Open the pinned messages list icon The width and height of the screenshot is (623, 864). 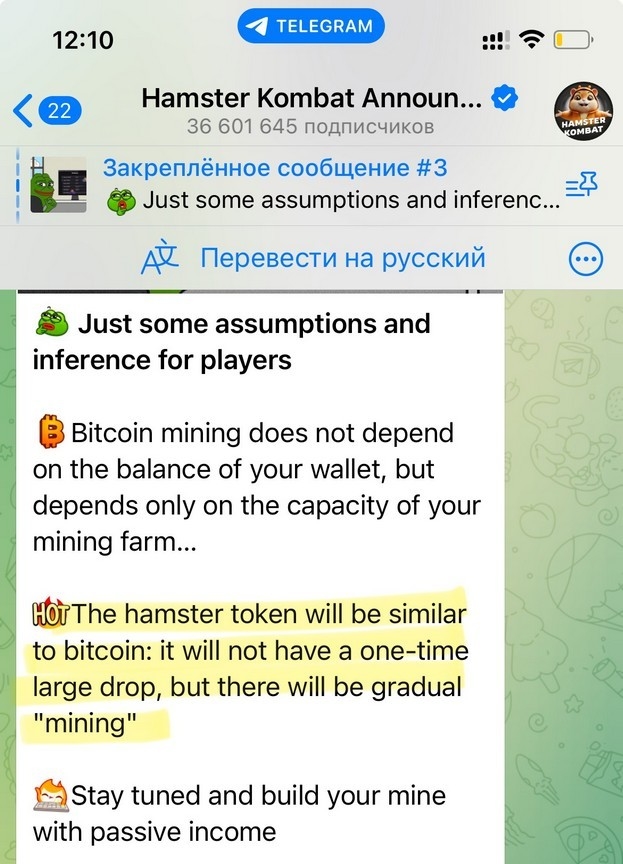point(581,184)
